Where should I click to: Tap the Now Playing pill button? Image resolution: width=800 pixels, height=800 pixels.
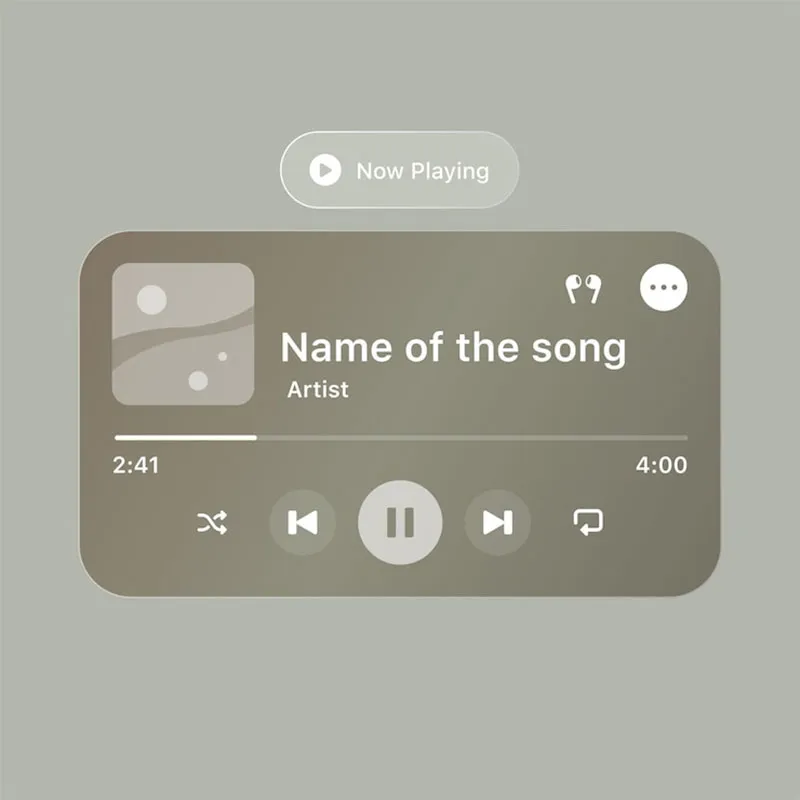coord(400,170)
